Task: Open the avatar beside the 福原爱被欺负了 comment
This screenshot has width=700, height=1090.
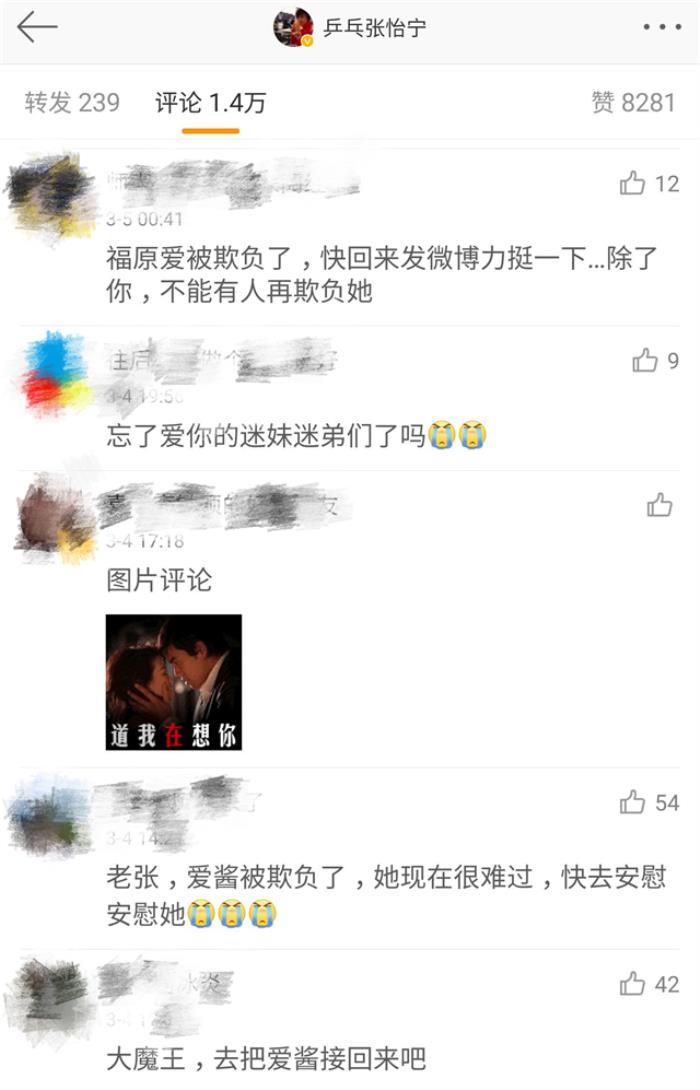Action: [50, 193]
